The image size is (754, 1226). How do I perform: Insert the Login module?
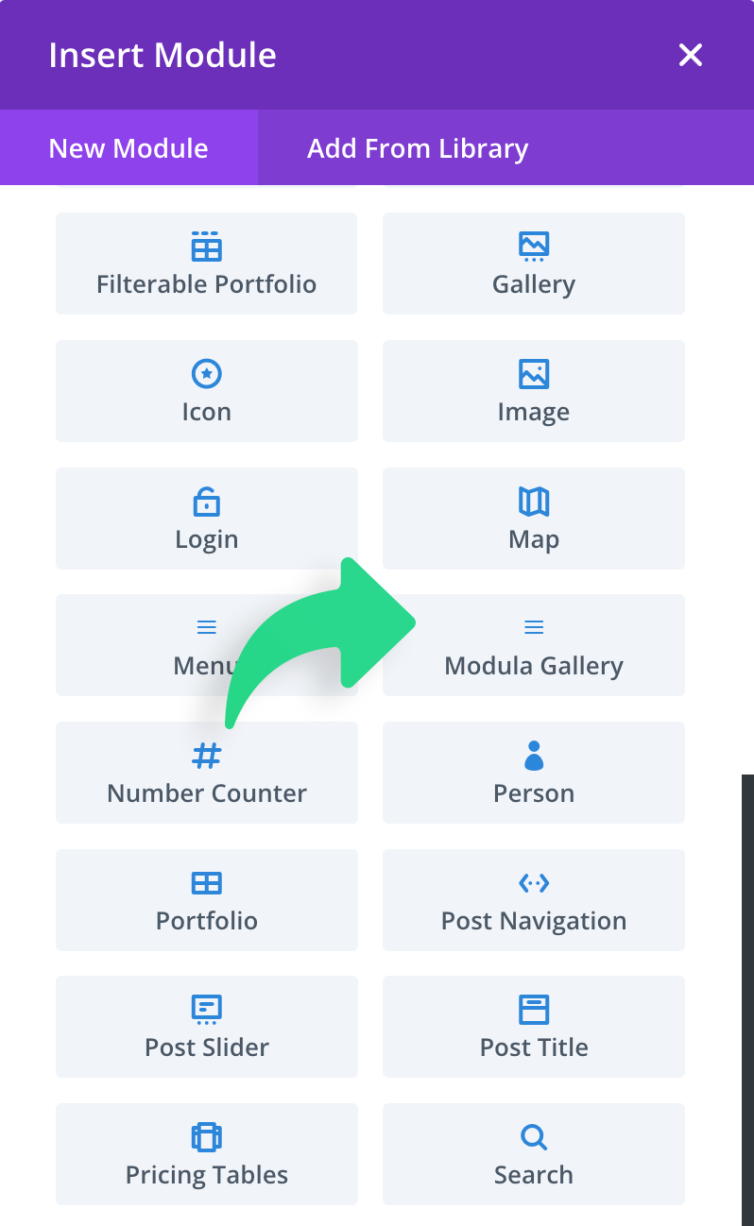tap(206, 518)
